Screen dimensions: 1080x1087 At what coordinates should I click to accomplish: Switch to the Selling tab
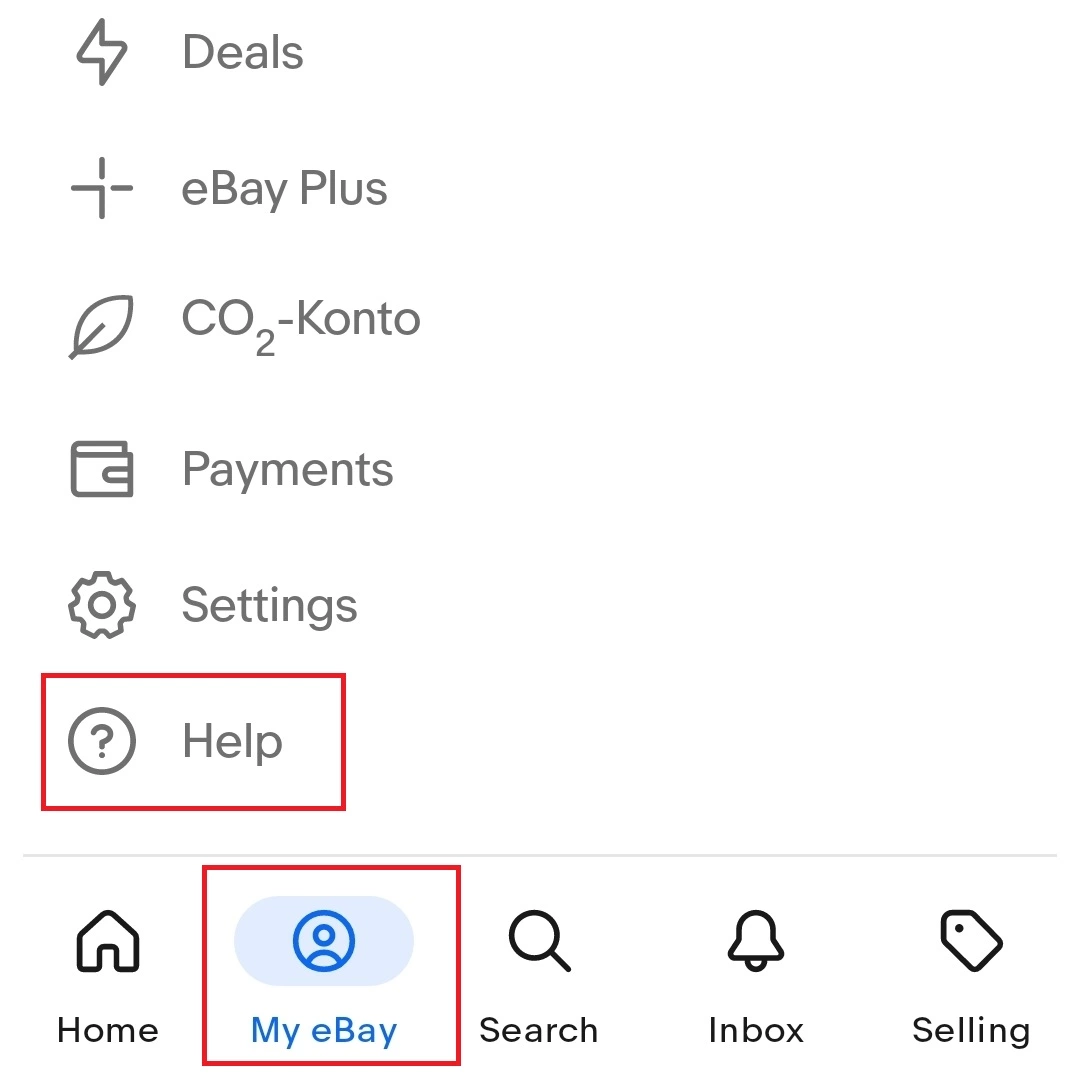(x=971, y=975)
